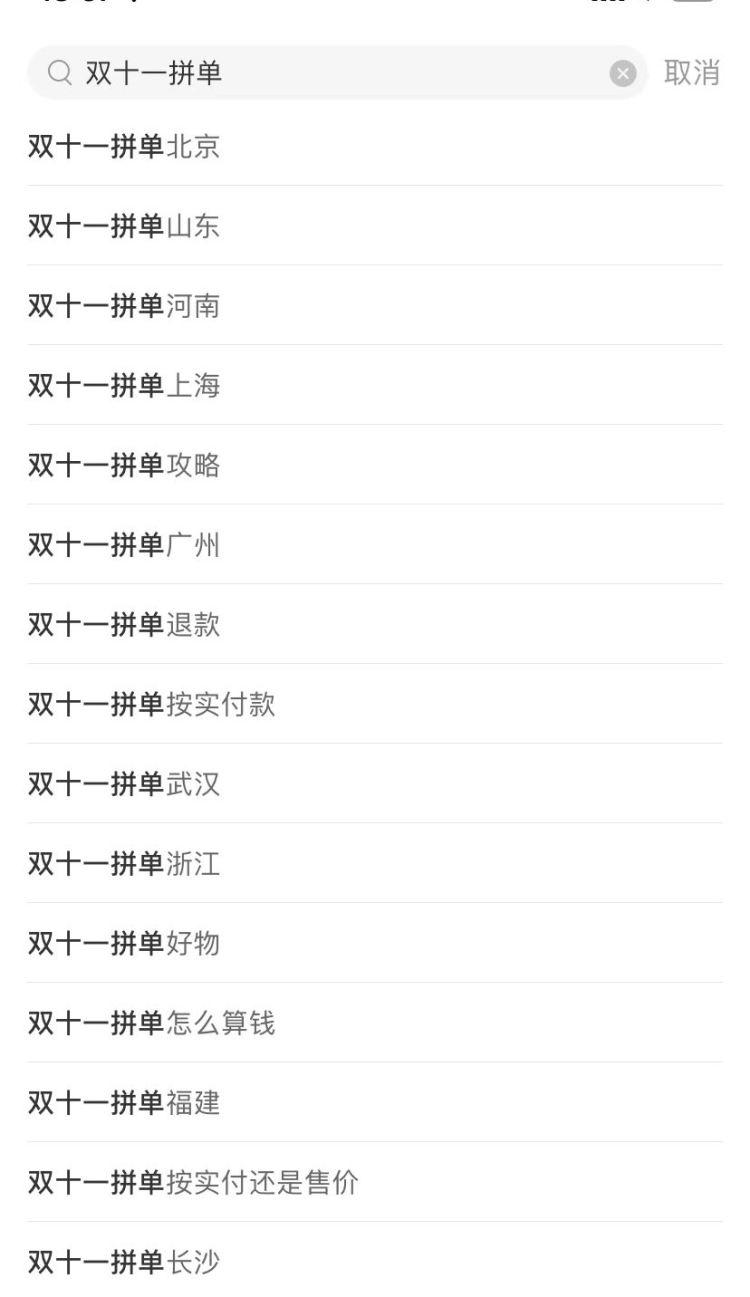Open suggestion 双十一拼单河南

point(375,307)
